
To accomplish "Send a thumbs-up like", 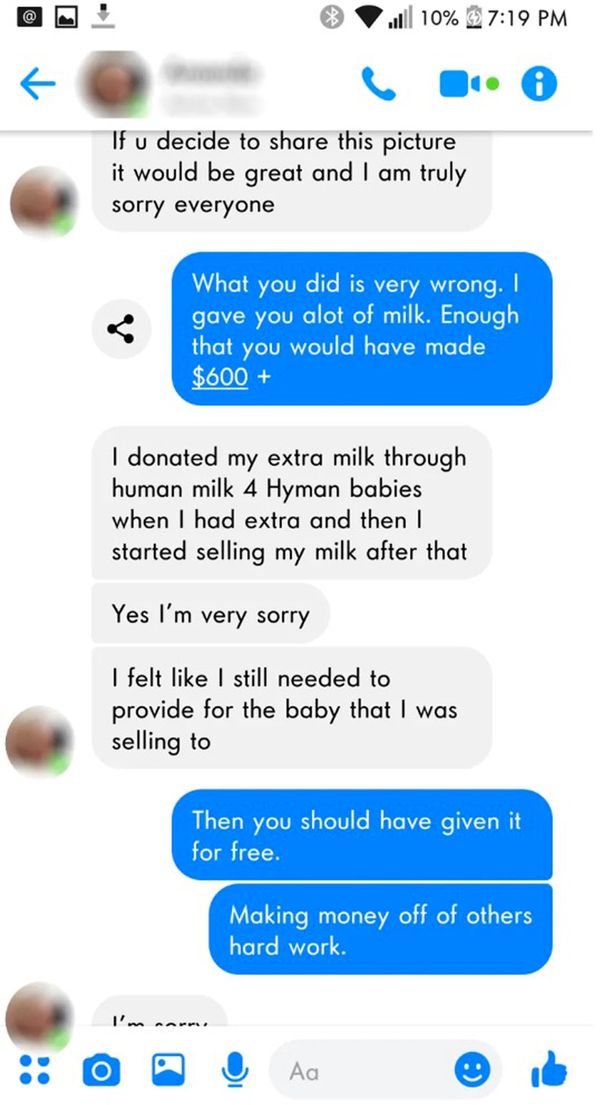I will (x=549, y=1070).
